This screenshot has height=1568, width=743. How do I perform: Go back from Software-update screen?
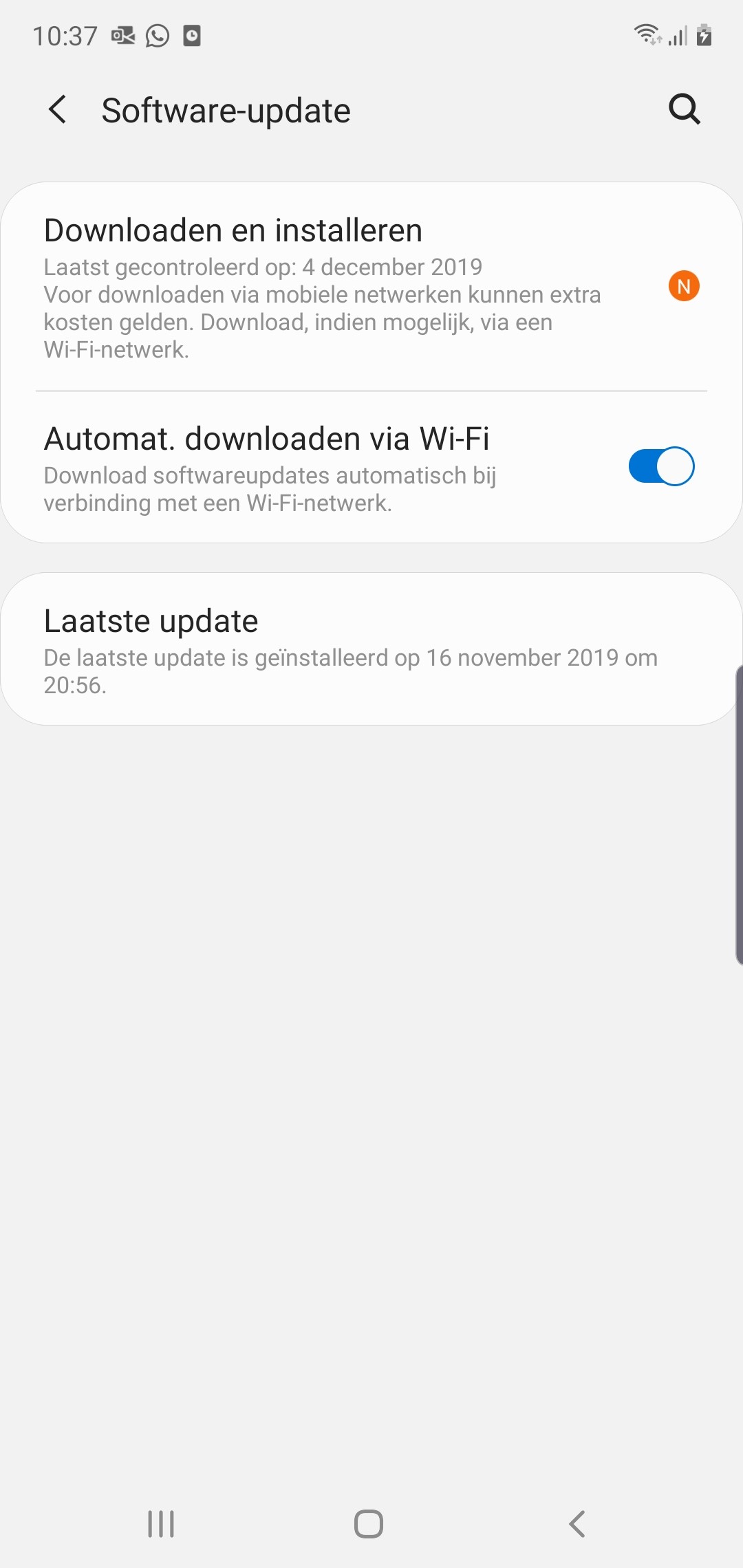[58, 110]
